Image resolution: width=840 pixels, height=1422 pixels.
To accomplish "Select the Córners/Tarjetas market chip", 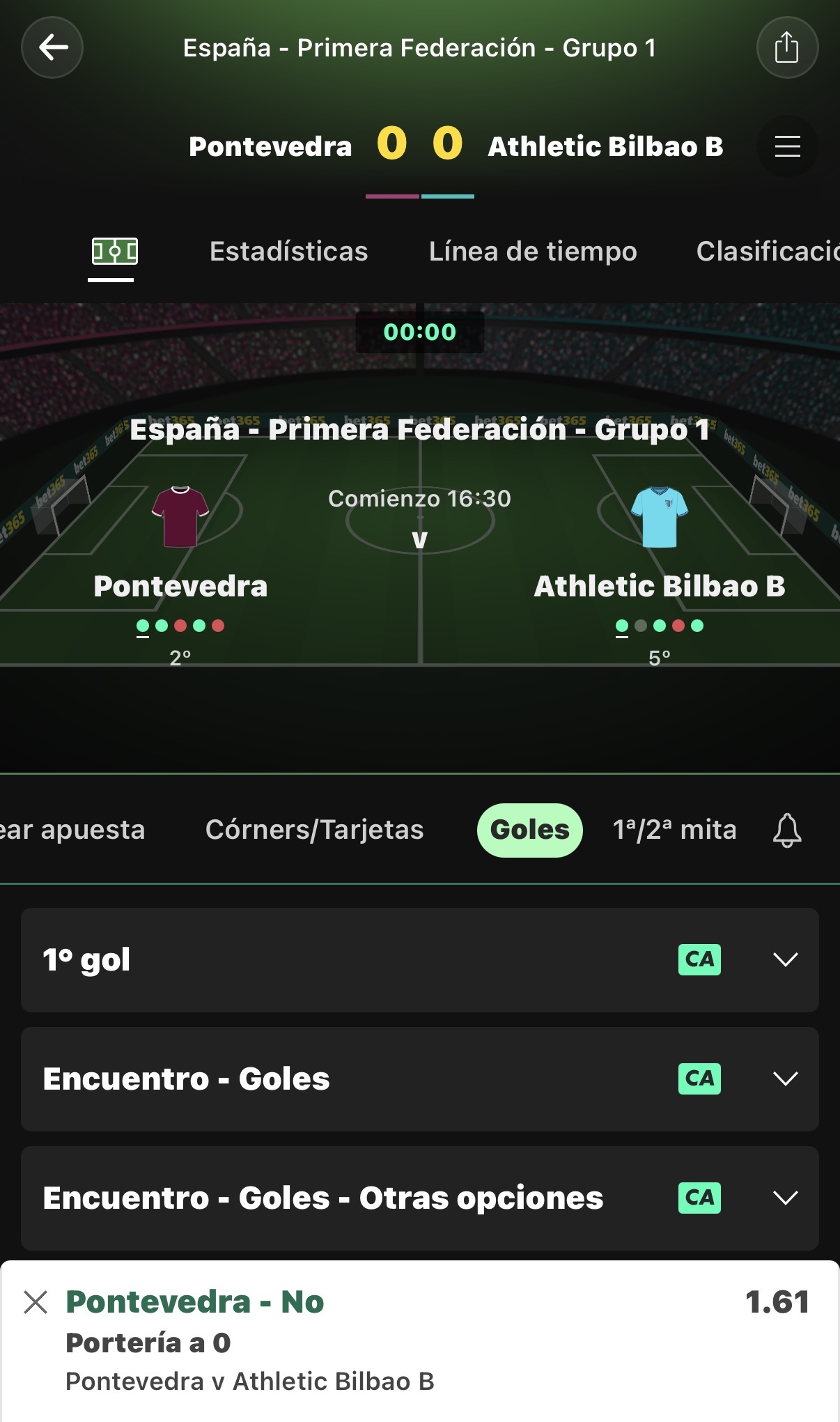I will [x=314, y=830].
